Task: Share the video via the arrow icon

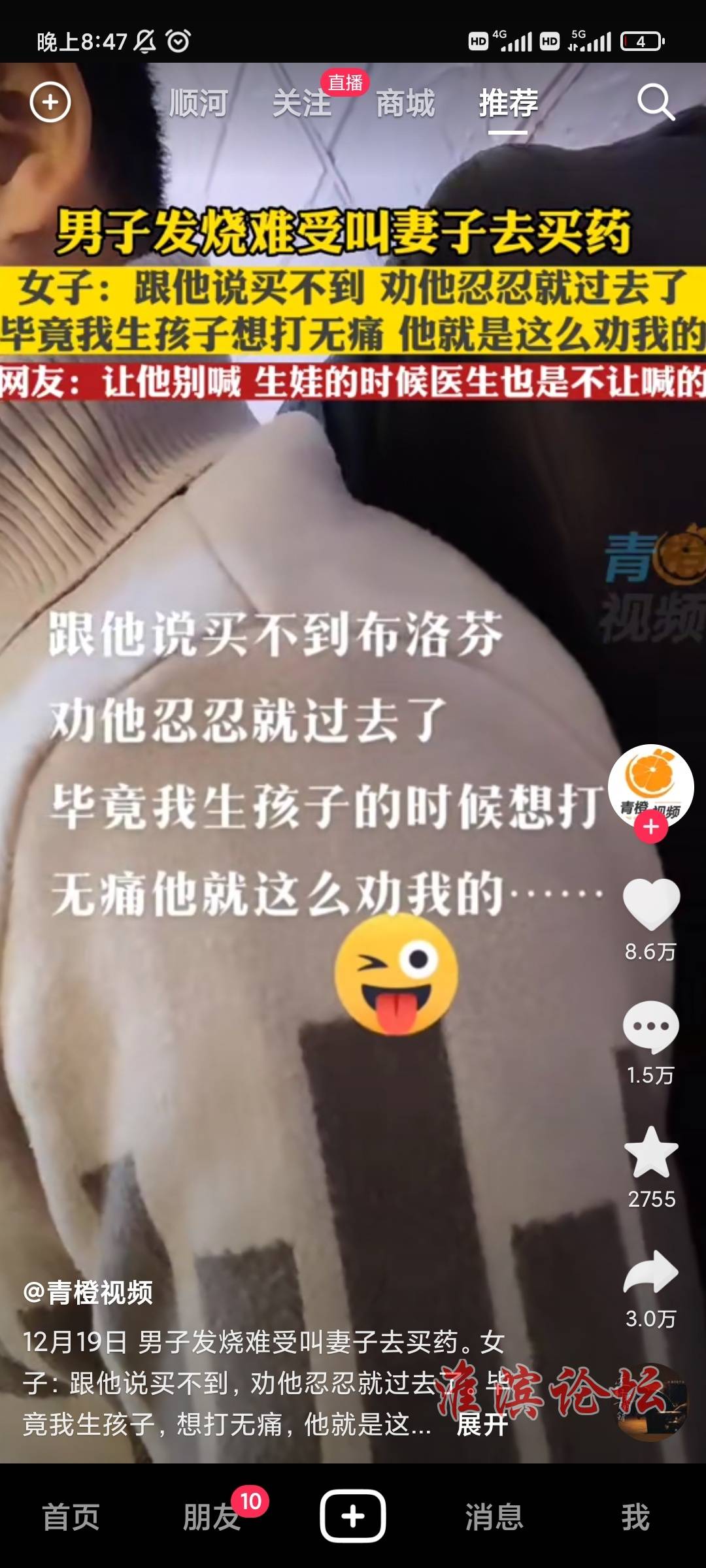Action: click(x=651, y=1272)
